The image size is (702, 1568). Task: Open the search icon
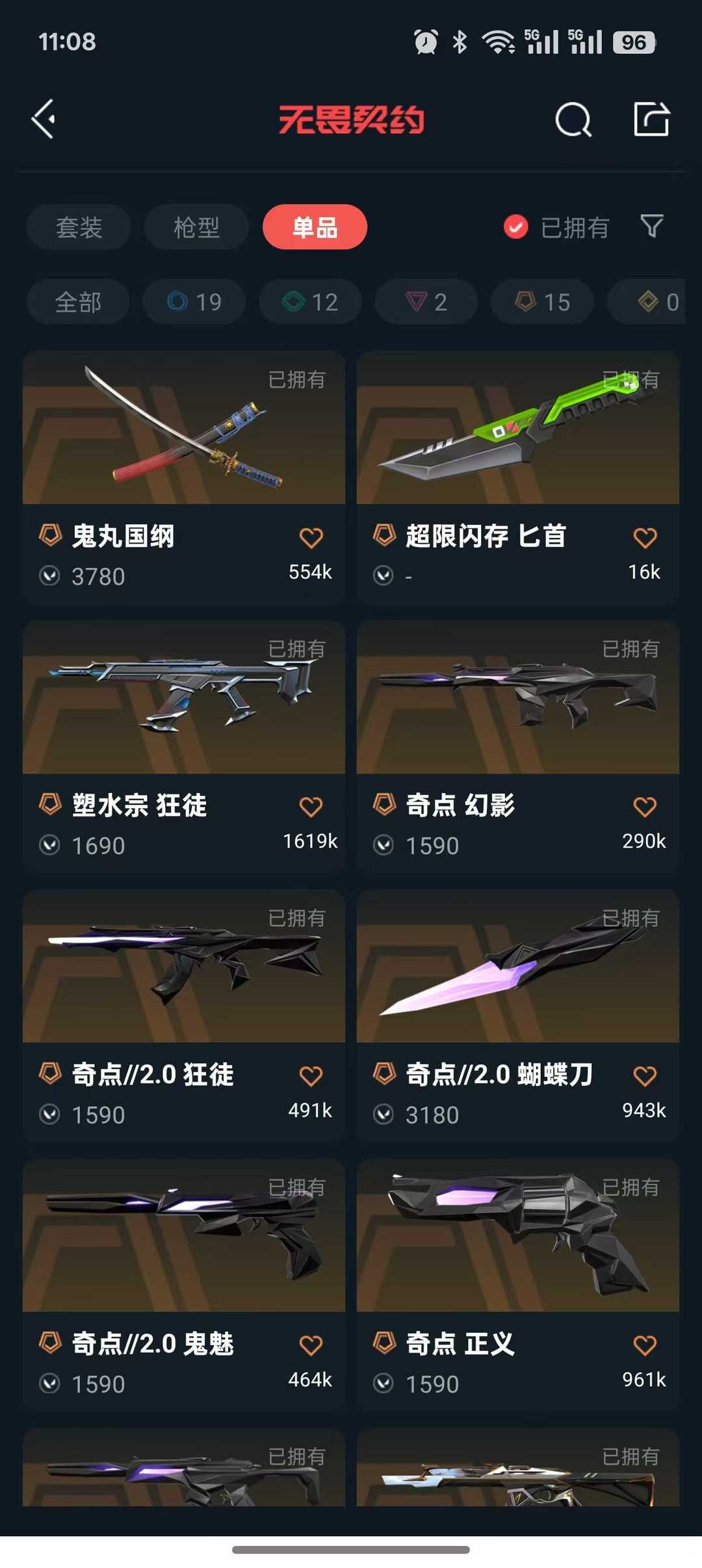573,119
